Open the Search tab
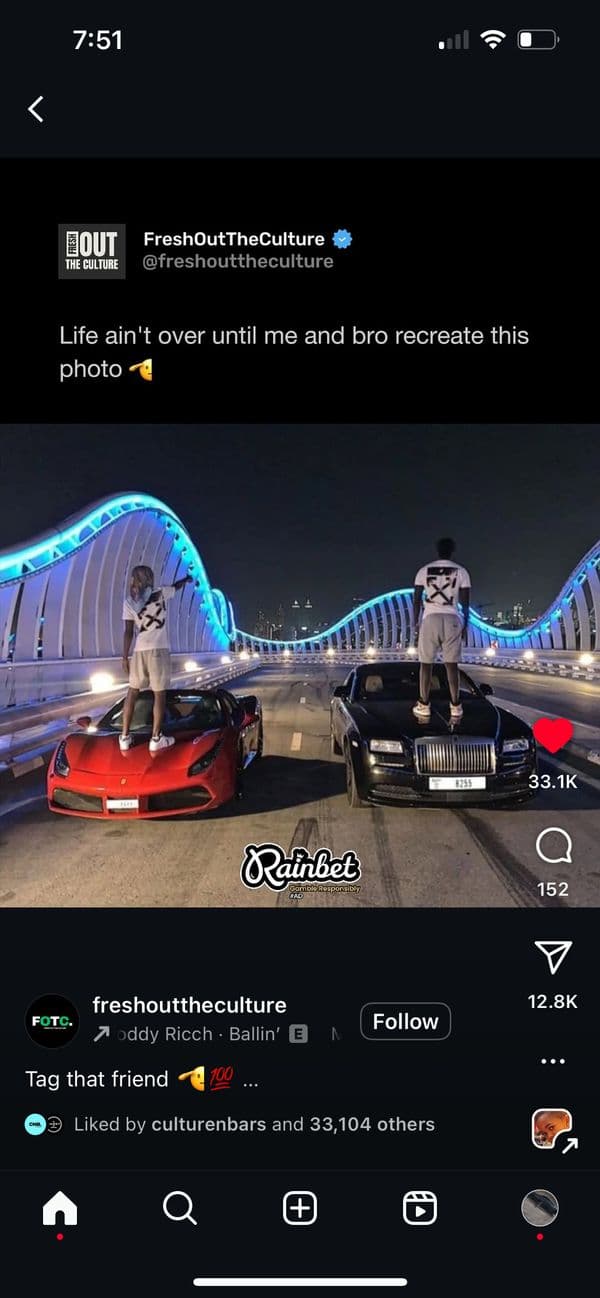The image size is (600, 1298). point(179,1209)
